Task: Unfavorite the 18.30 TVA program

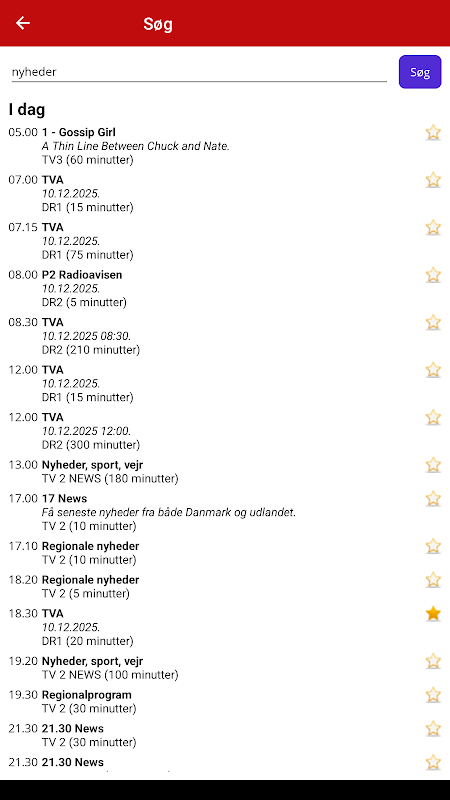Action: [433, 613]
